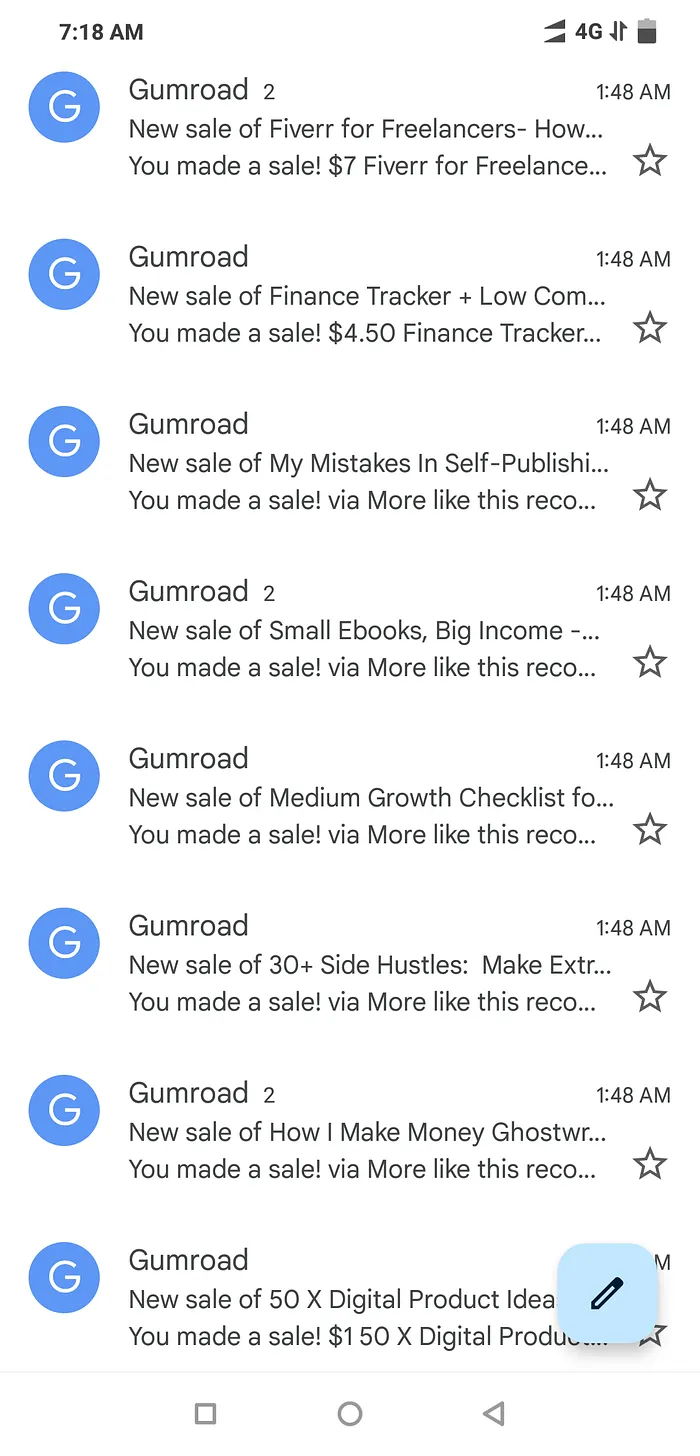Star the Finance Tracker email
The height and width of the screenshot is (1456, 700).
(650, 328)
